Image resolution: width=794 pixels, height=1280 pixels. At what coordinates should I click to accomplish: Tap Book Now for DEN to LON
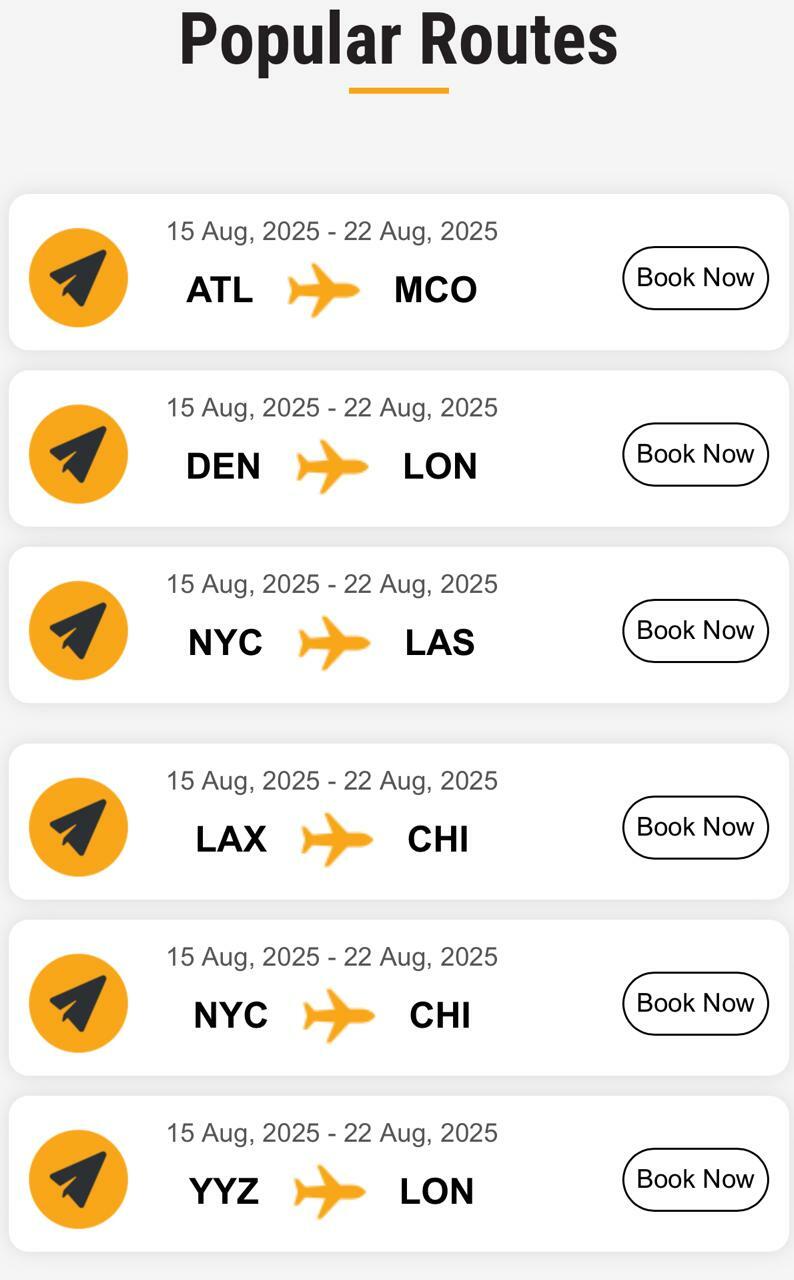tap(695, 454)
